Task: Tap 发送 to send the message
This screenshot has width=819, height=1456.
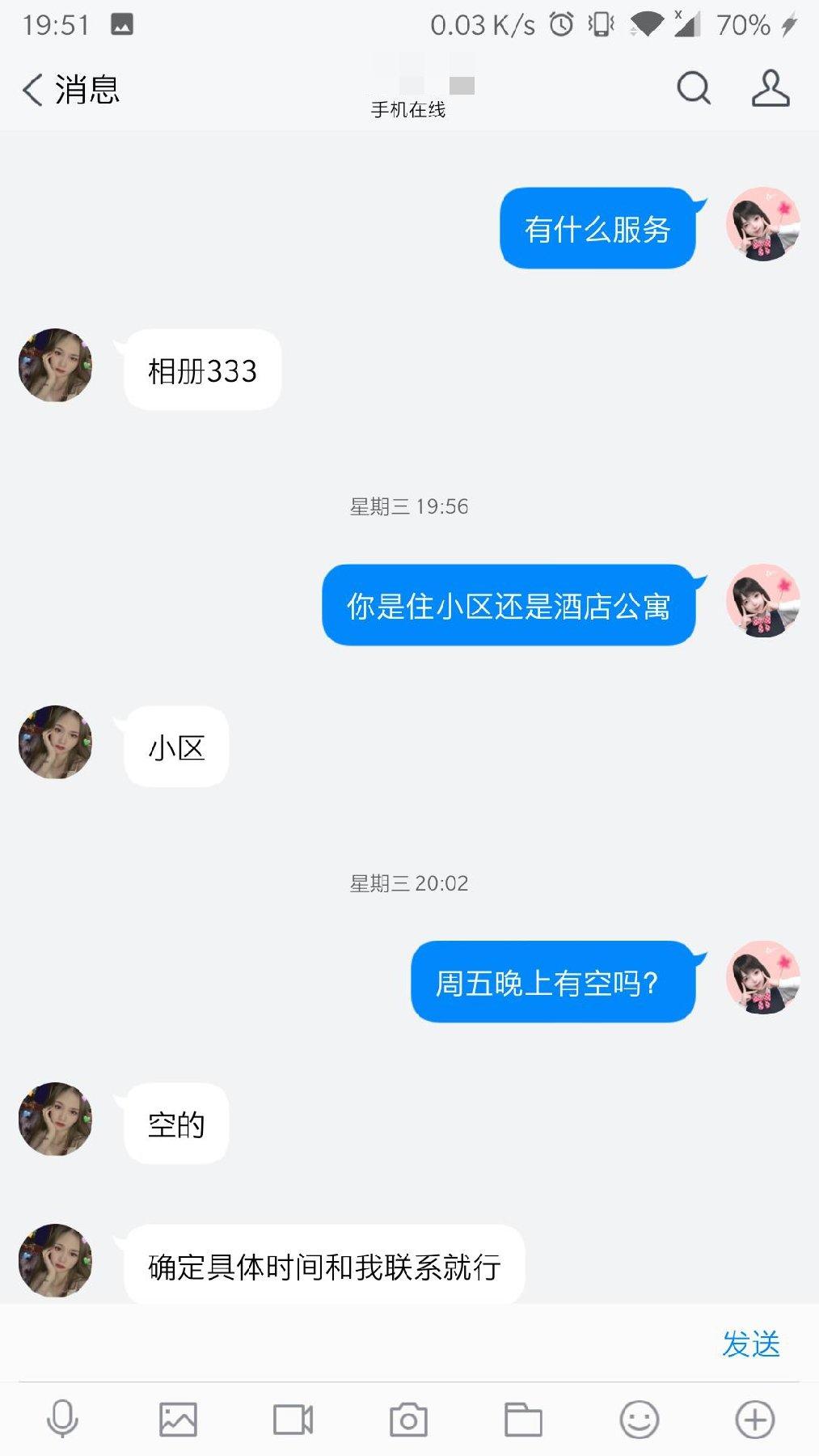Action: tap(750, 1344)
